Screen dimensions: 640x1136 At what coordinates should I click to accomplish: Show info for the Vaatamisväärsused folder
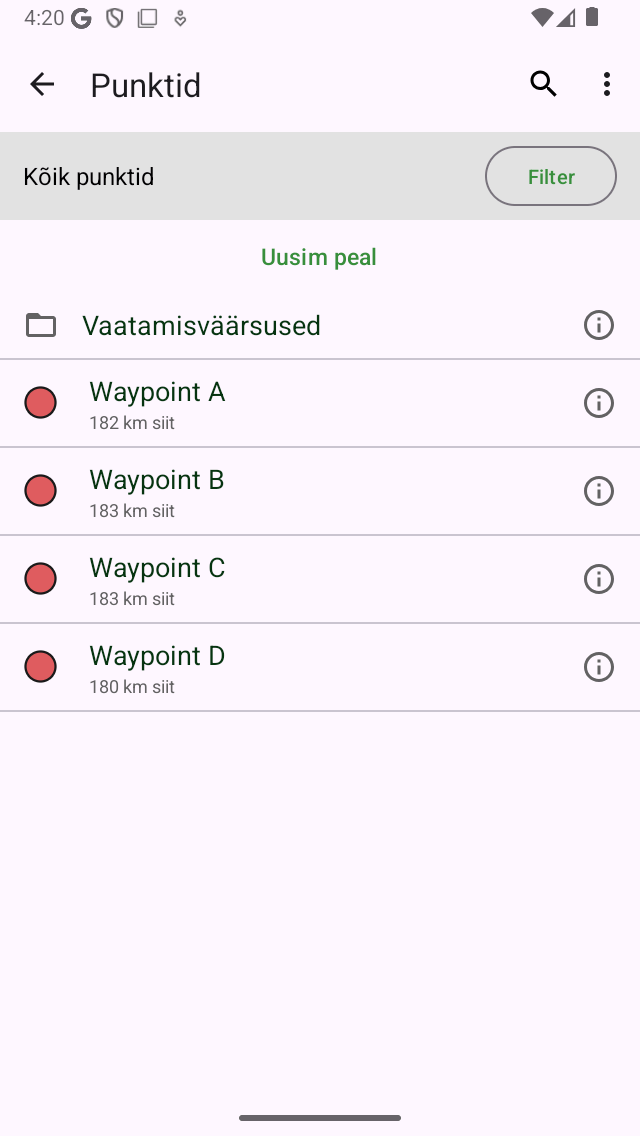click(599, 325)
